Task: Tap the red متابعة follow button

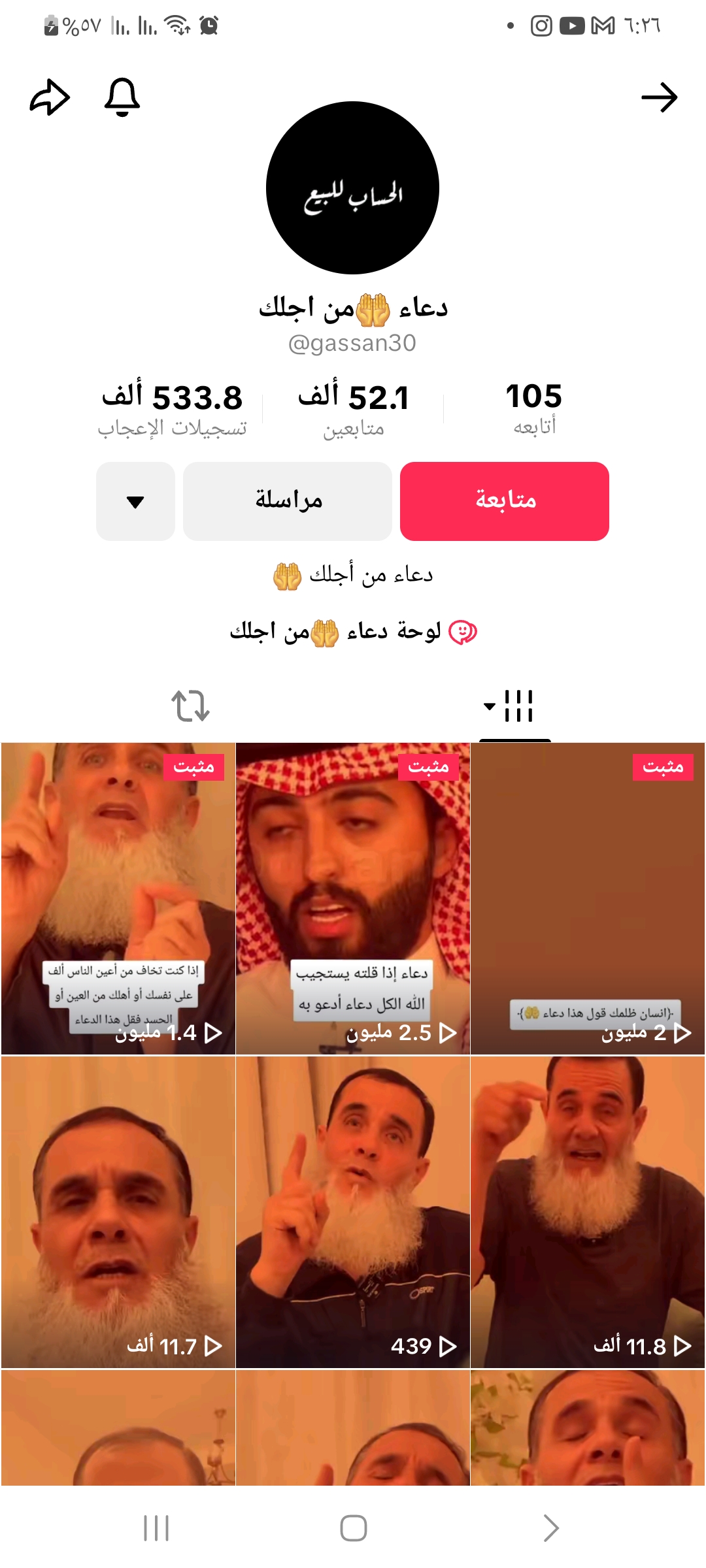Action: click(x=504, y=501)
